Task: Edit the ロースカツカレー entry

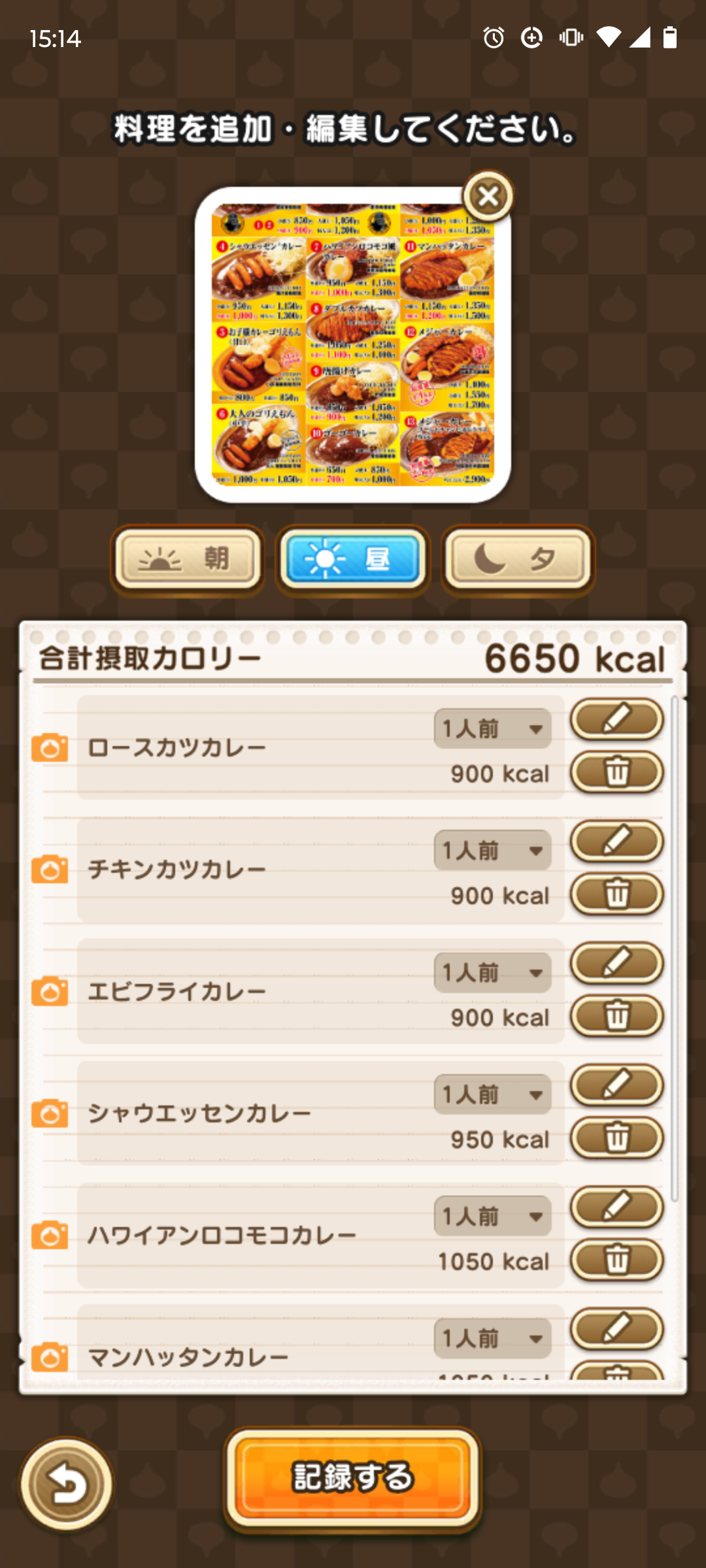Action: 616,719
